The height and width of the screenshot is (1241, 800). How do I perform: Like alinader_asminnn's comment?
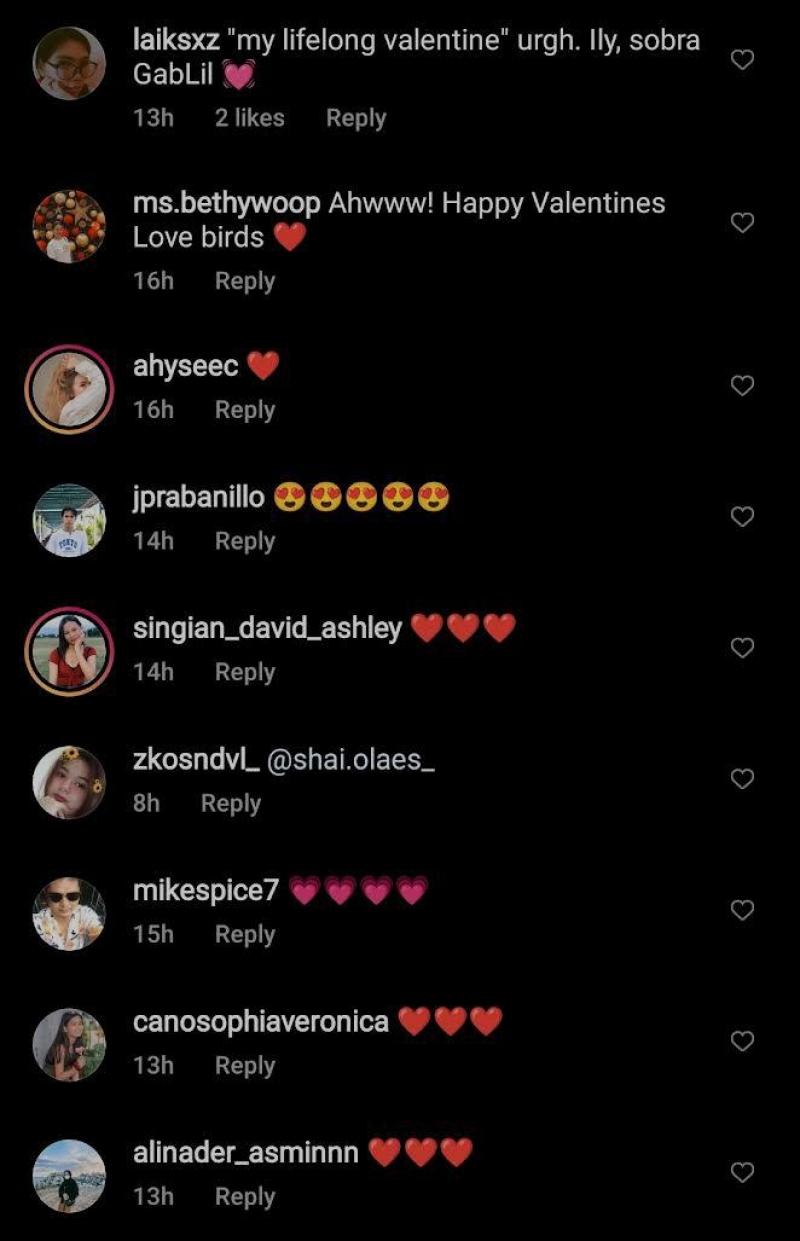742,1172
